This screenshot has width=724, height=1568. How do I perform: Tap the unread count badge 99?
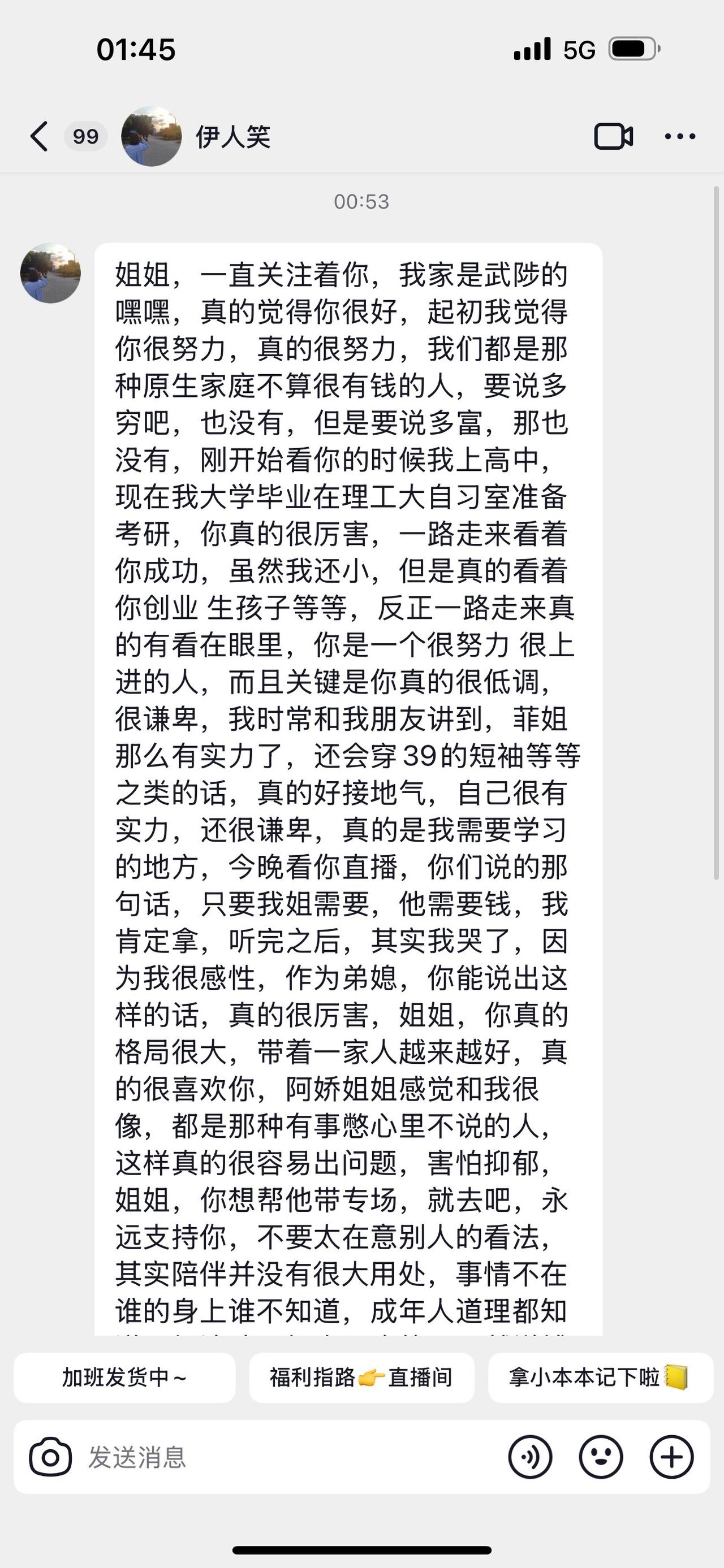(x=85, y=136)
